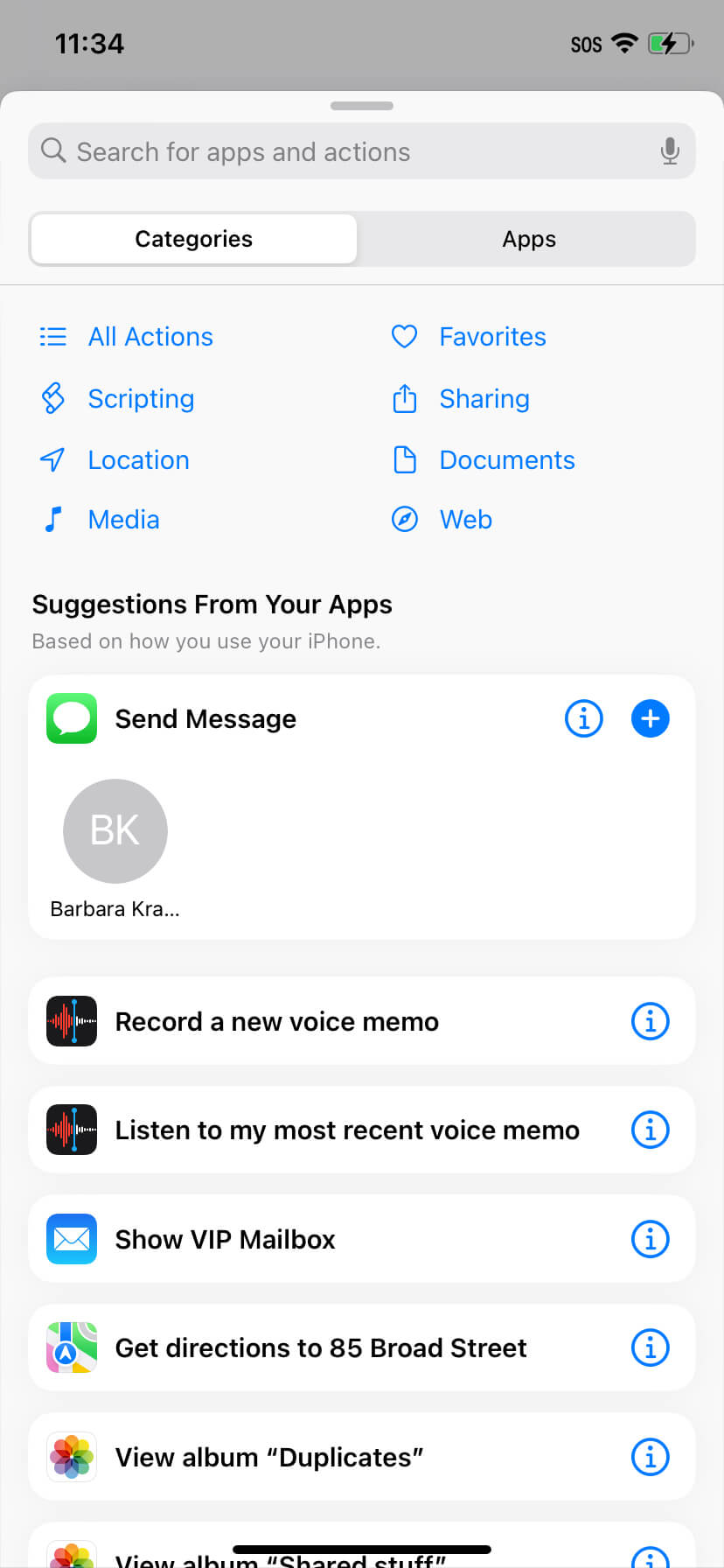Tap the Favorites heart icon

point(405,336)
